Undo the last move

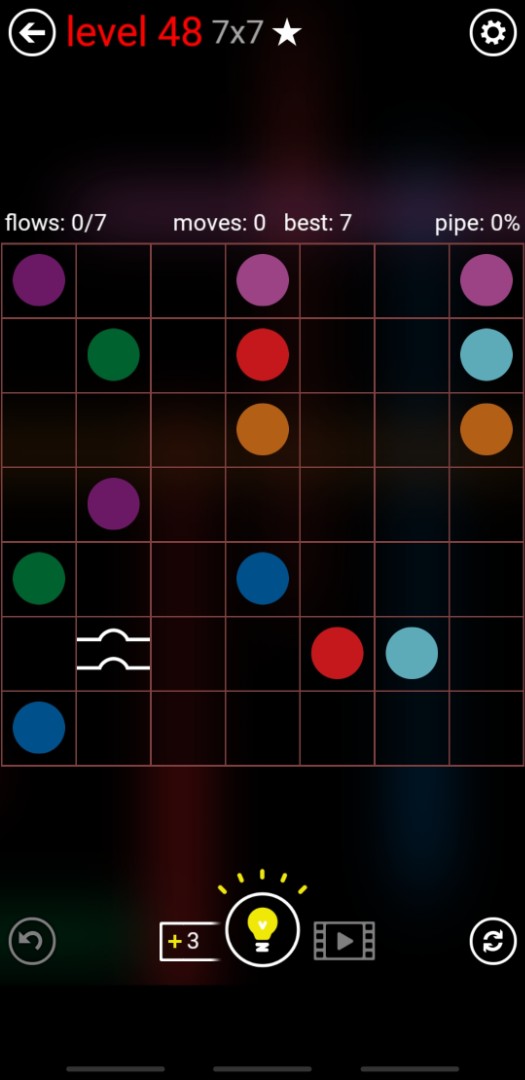(x=32, y=941)
